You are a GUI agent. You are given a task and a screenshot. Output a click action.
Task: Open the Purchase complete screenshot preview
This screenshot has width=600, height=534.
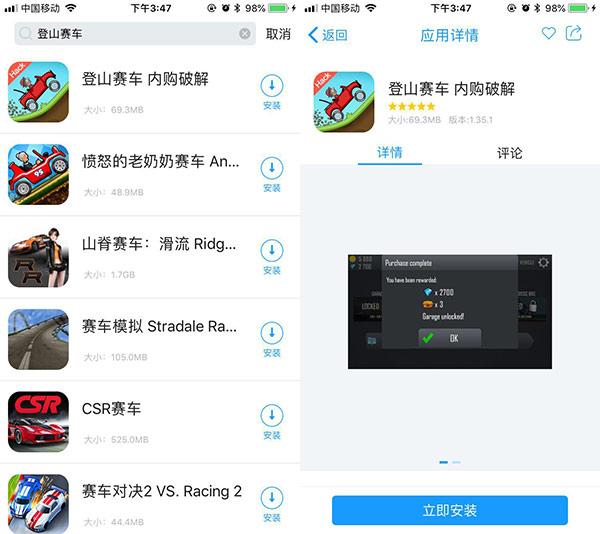(450, 311)
